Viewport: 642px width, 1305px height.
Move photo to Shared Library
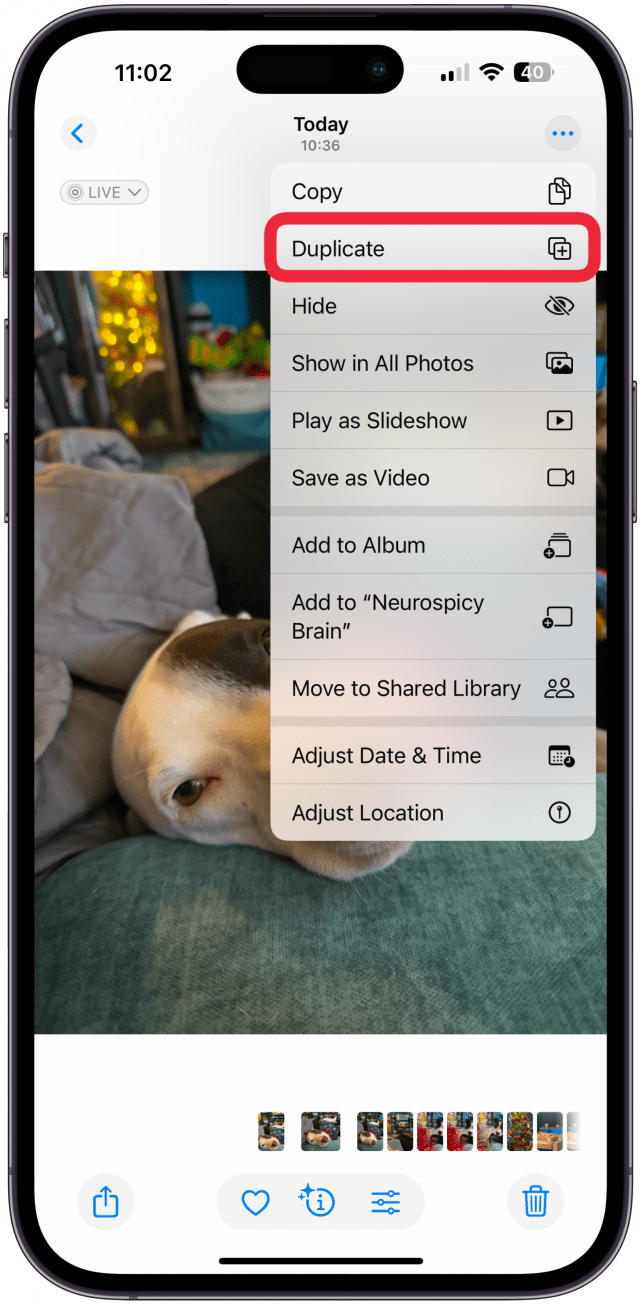tap(432, 688)
